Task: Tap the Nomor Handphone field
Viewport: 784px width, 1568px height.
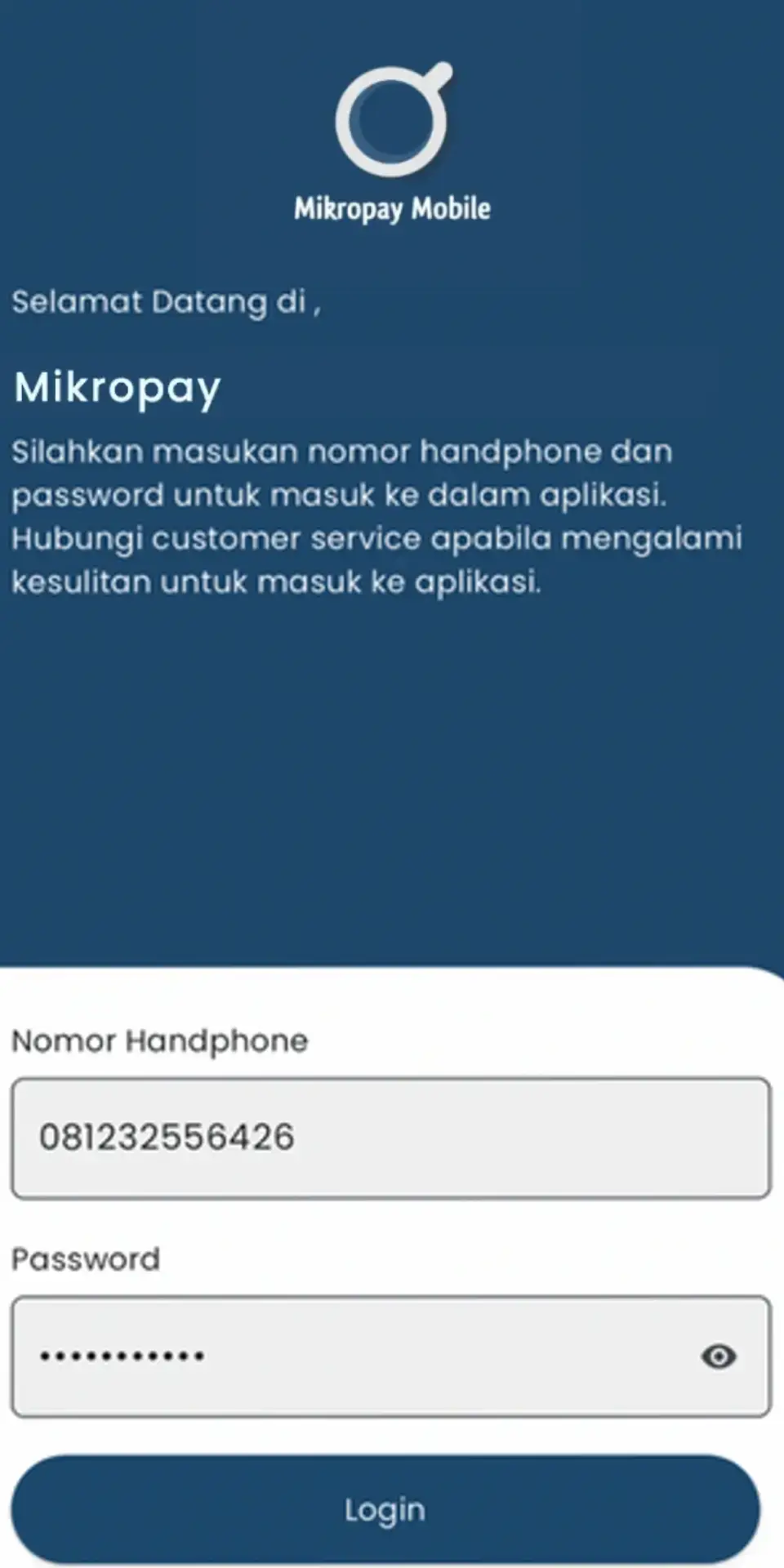Action: pyautogui.click(x=390, y=1138)
